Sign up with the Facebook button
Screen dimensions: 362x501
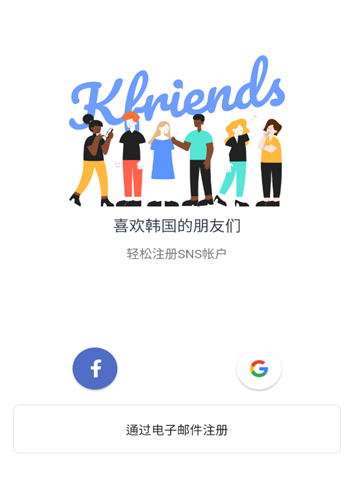95,368
